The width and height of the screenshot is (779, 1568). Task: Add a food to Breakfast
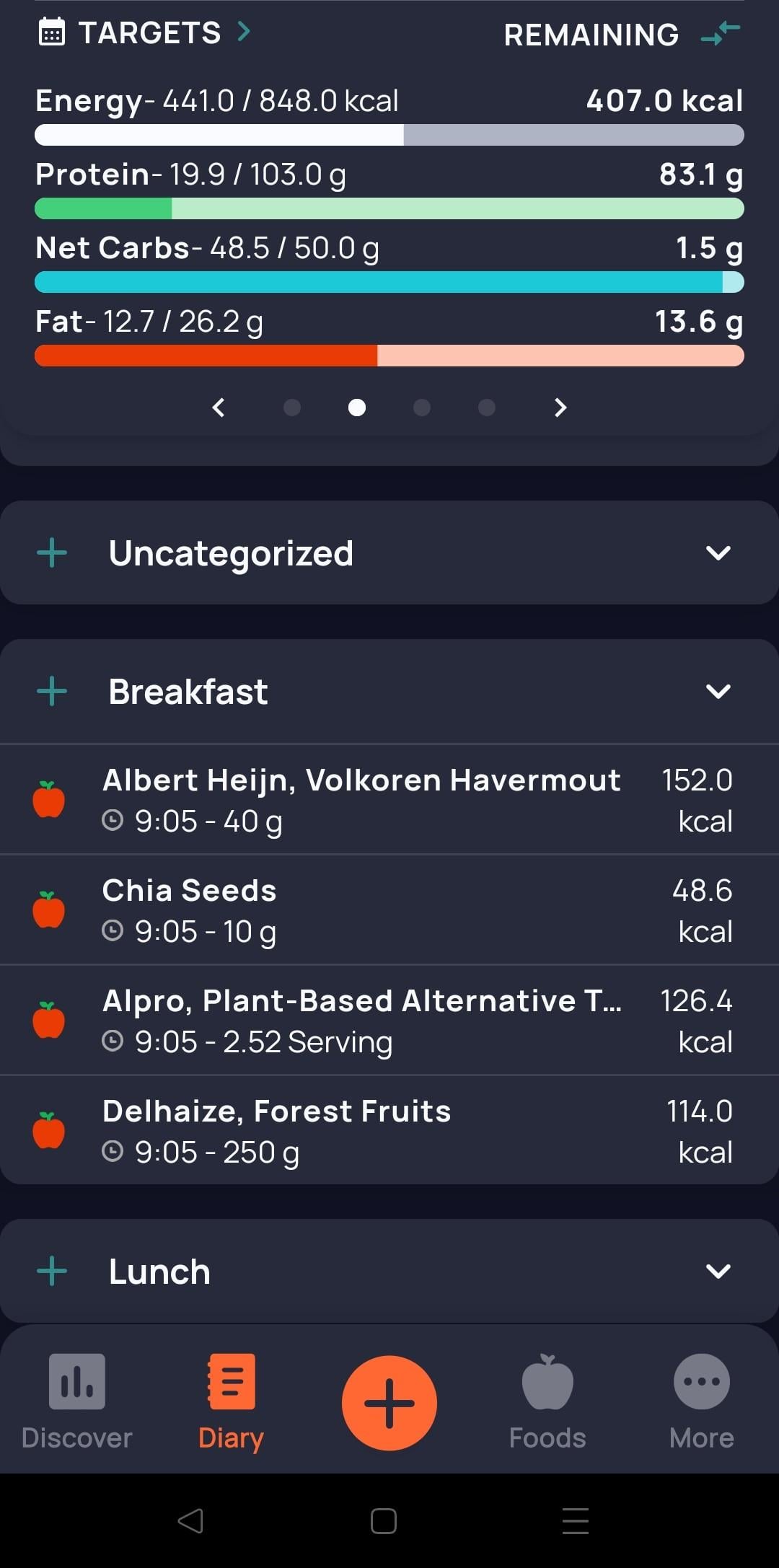(52, 692)
